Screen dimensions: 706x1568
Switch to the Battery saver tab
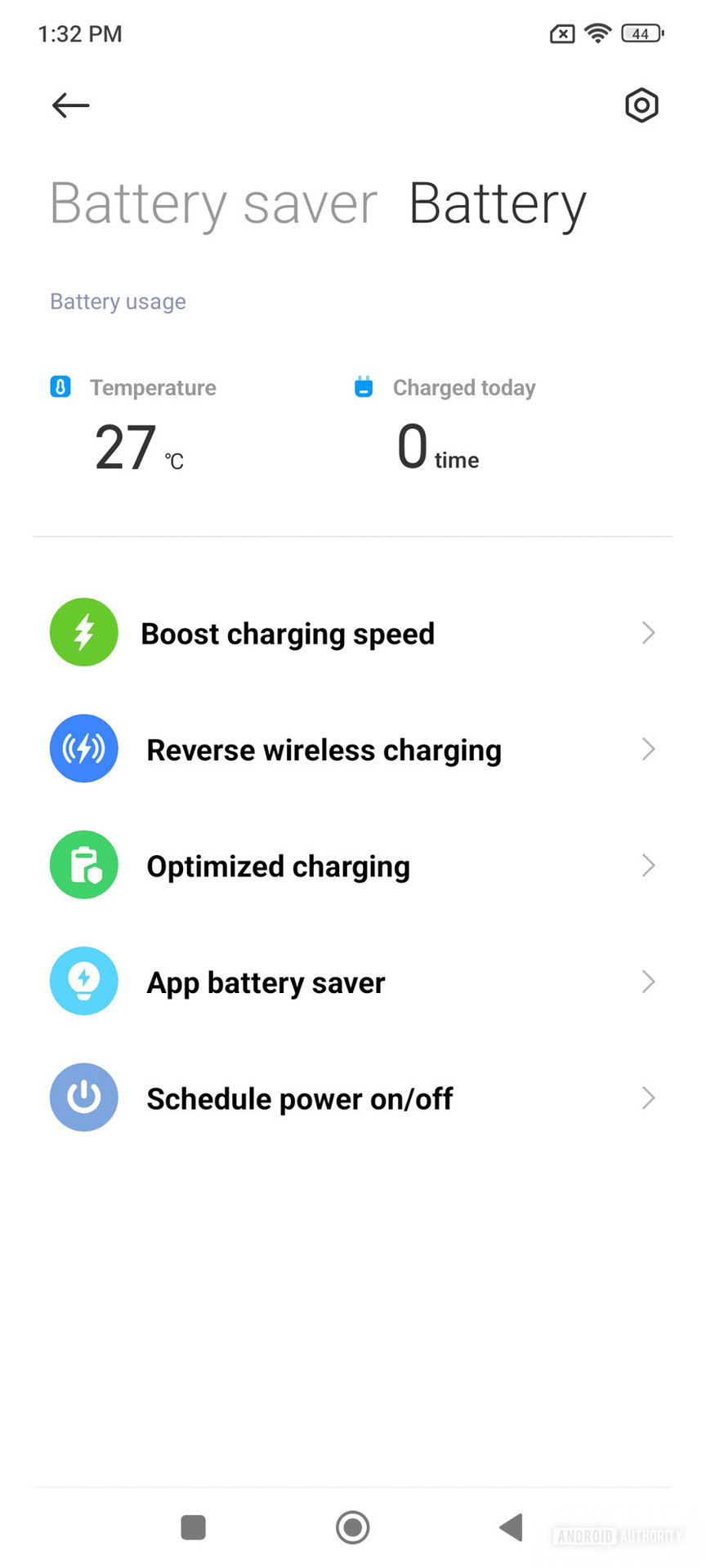click(213, 204)
